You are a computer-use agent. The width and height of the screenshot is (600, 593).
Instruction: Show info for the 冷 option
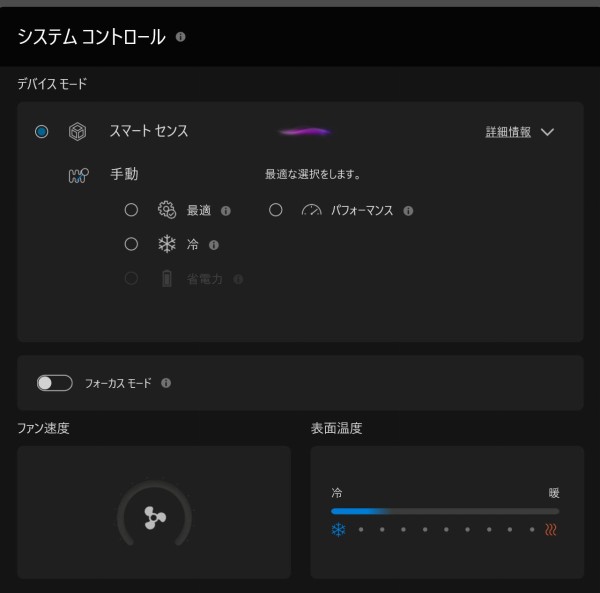tap(214, 245)
